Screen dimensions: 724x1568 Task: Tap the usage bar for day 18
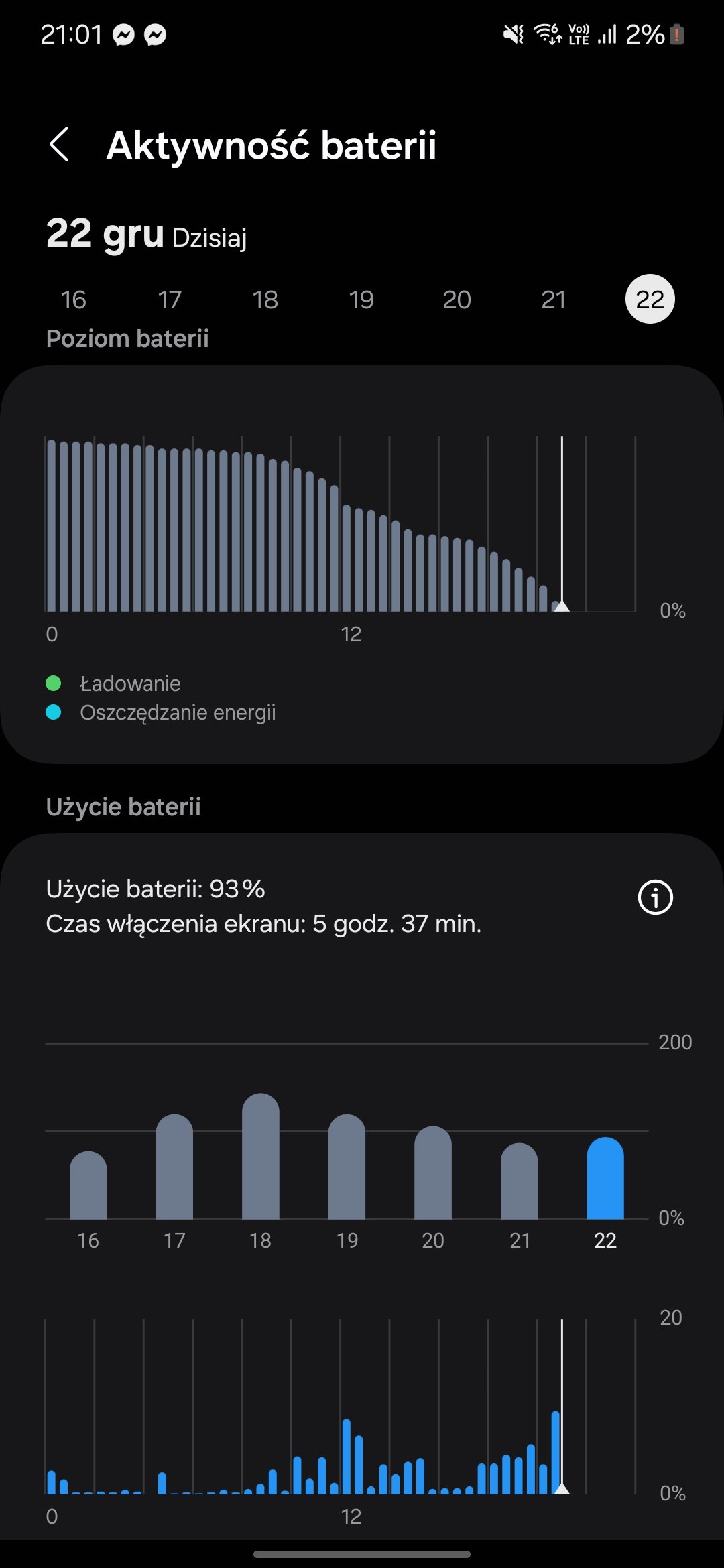click(x=261, y=1156)
